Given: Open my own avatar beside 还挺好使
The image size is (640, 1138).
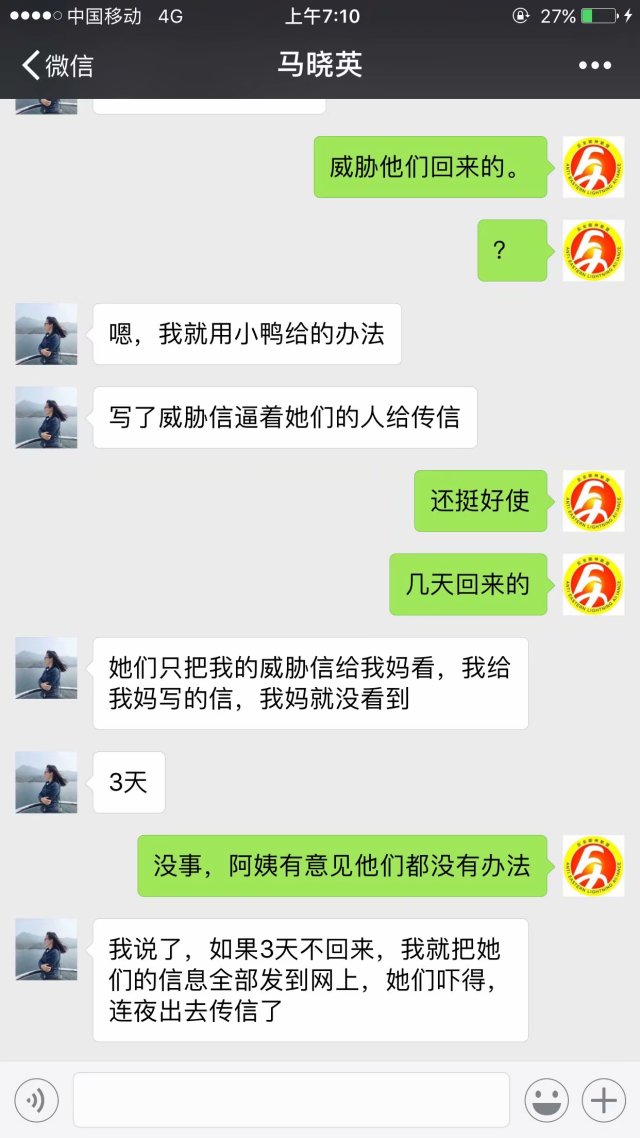Looking at the screenshot, I should [x=593, y=500].
